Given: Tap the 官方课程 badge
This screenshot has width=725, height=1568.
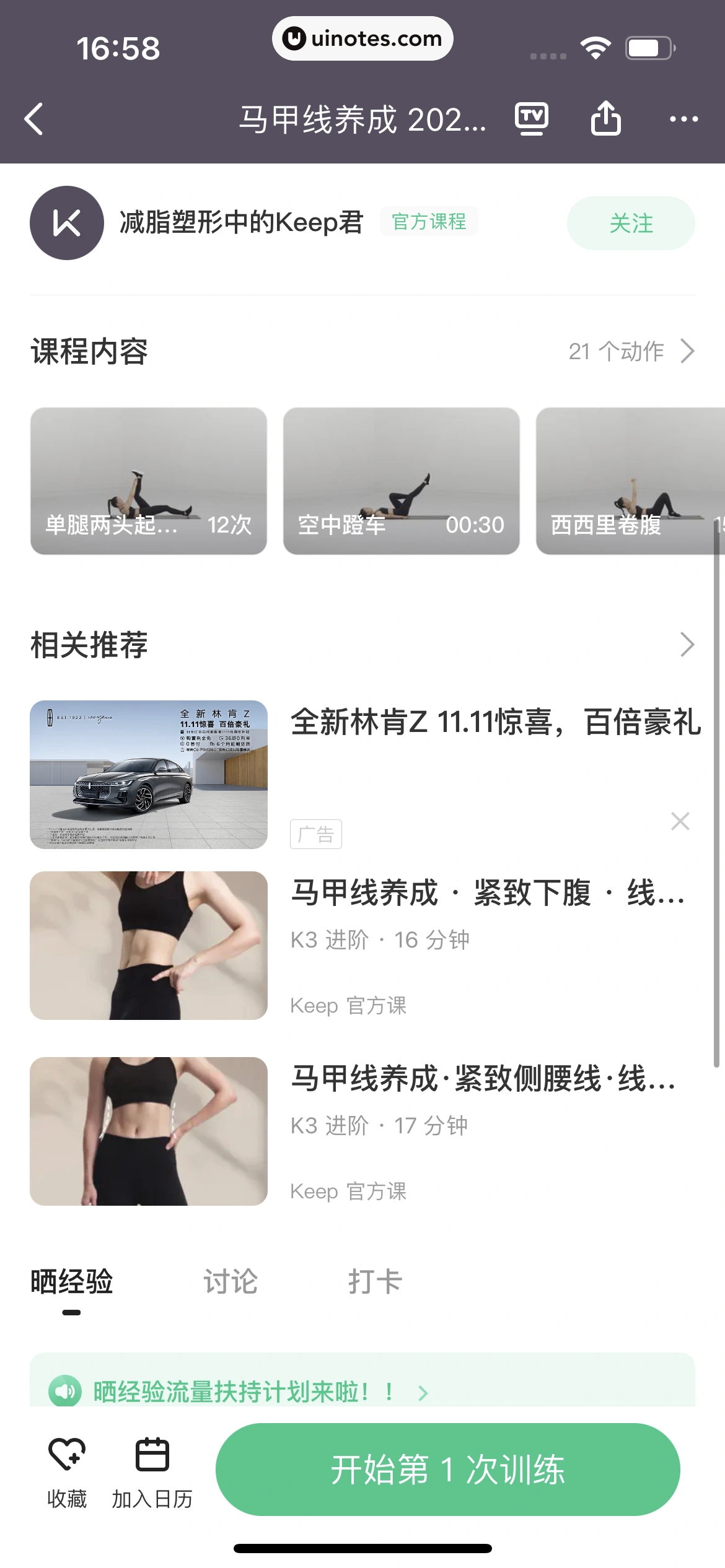Looking at the screenshot, I should click(429, 222).
